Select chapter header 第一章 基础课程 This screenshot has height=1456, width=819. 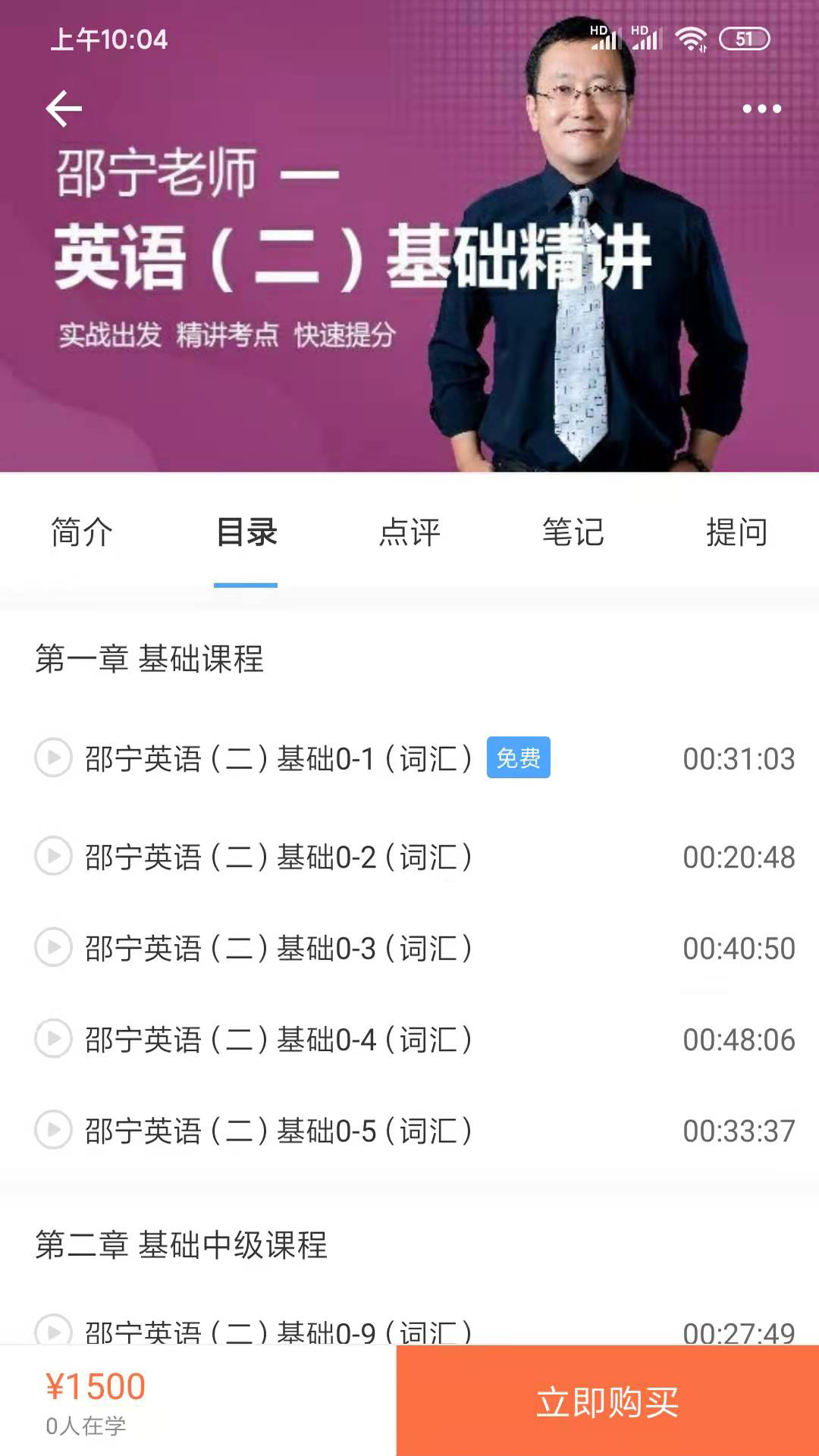click(149, 660)
